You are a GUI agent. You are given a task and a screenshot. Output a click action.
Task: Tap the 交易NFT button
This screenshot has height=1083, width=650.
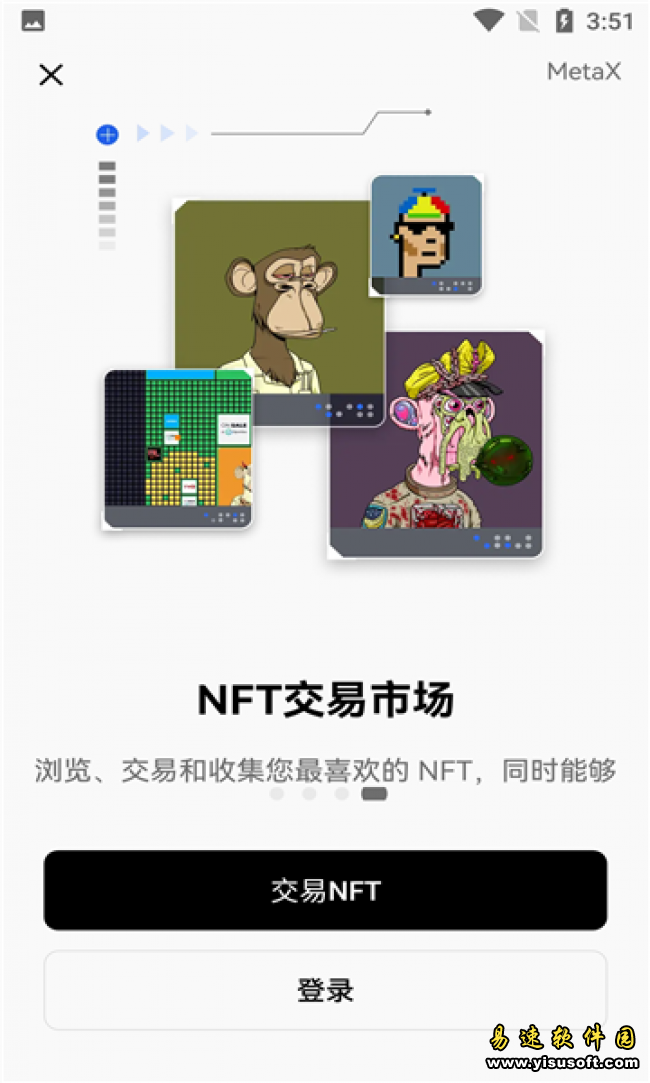tap(325, 890)
